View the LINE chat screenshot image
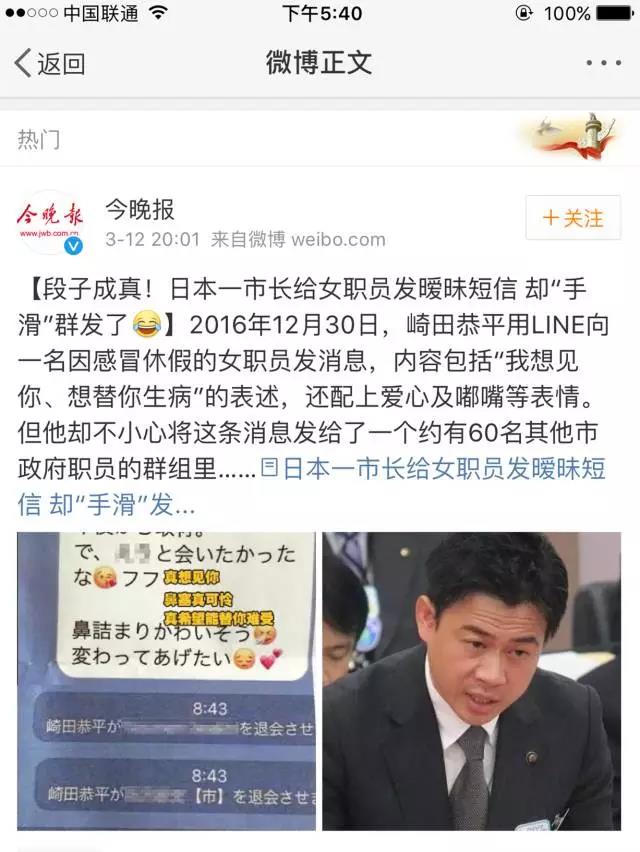 (166, 680)
